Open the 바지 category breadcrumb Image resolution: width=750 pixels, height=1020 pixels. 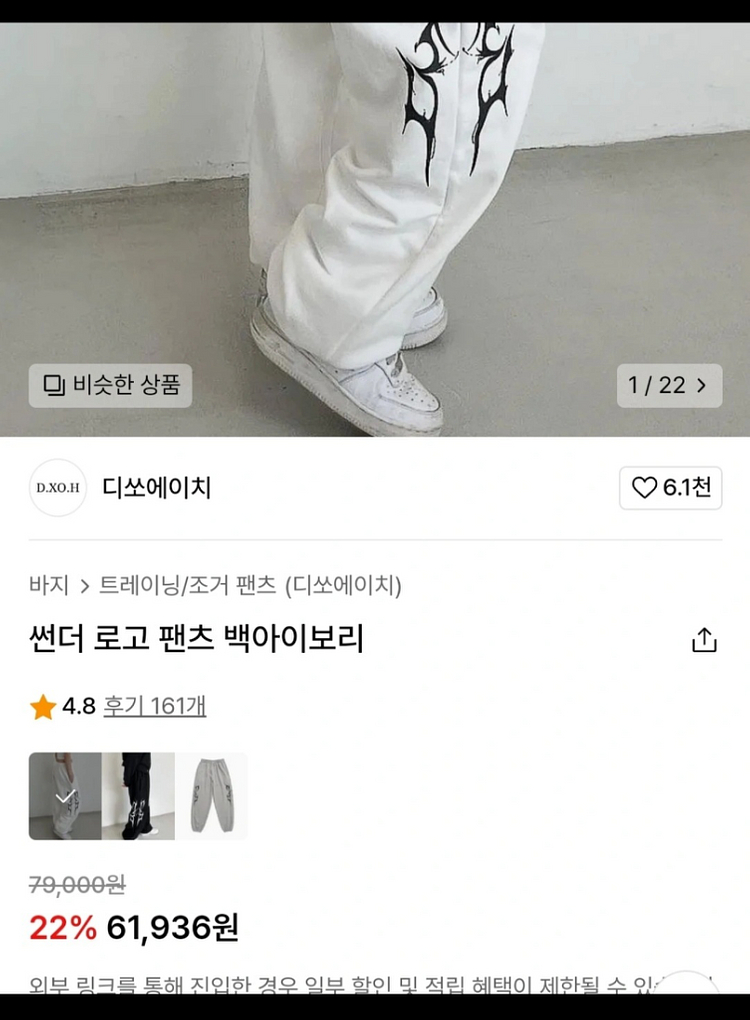click(49, 586)
